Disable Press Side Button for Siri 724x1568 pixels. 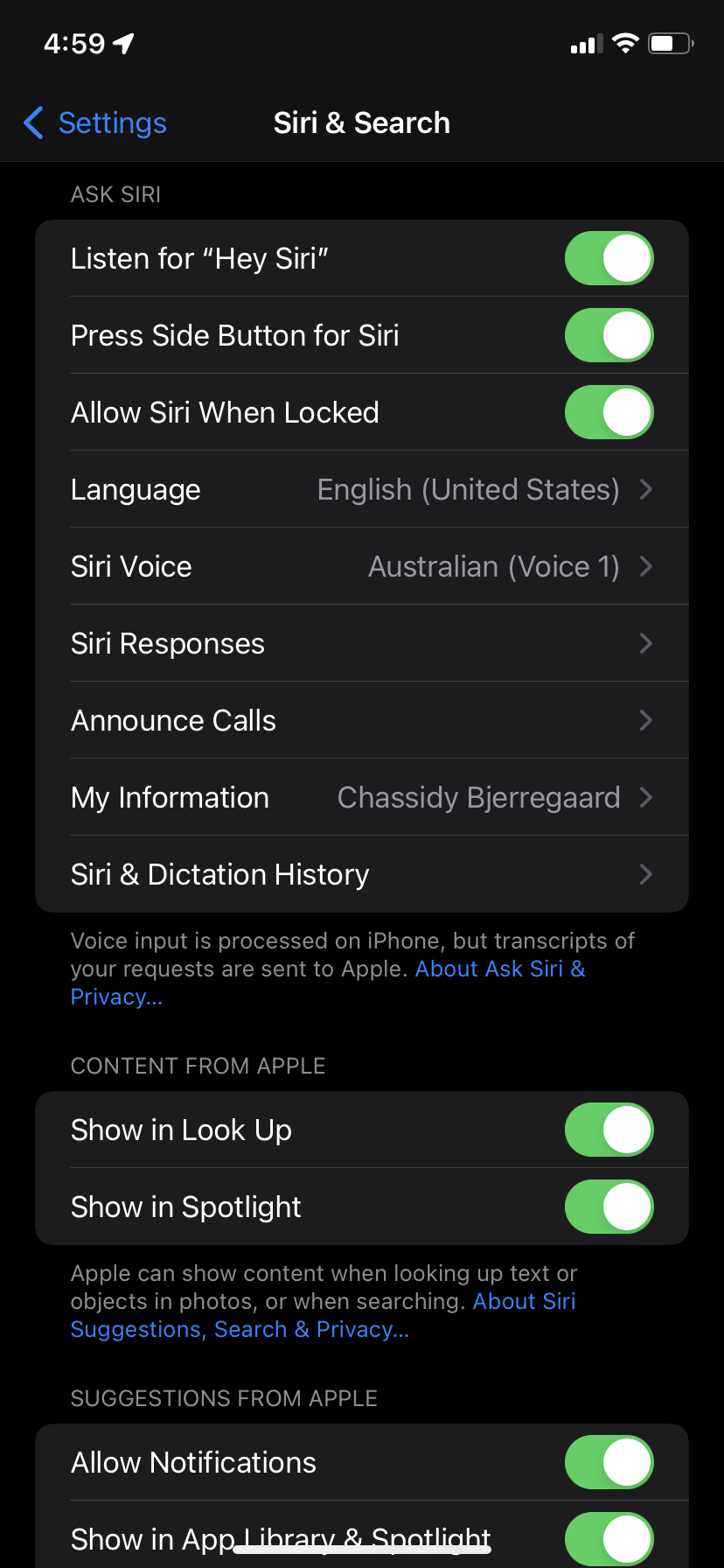point(609,336)
